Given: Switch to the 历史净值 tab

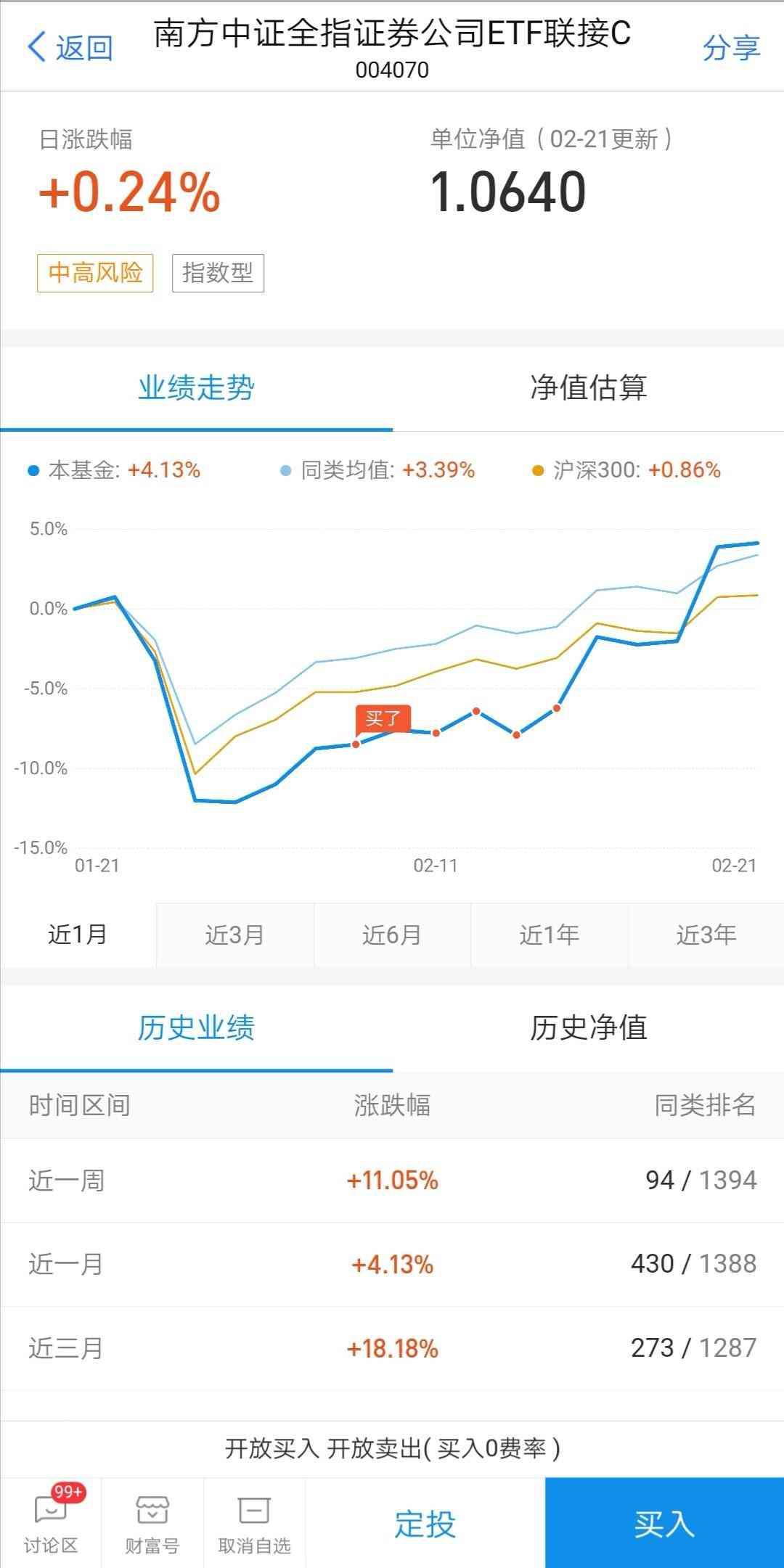Looking at the screenshot, I should (x=588, y=1029).
